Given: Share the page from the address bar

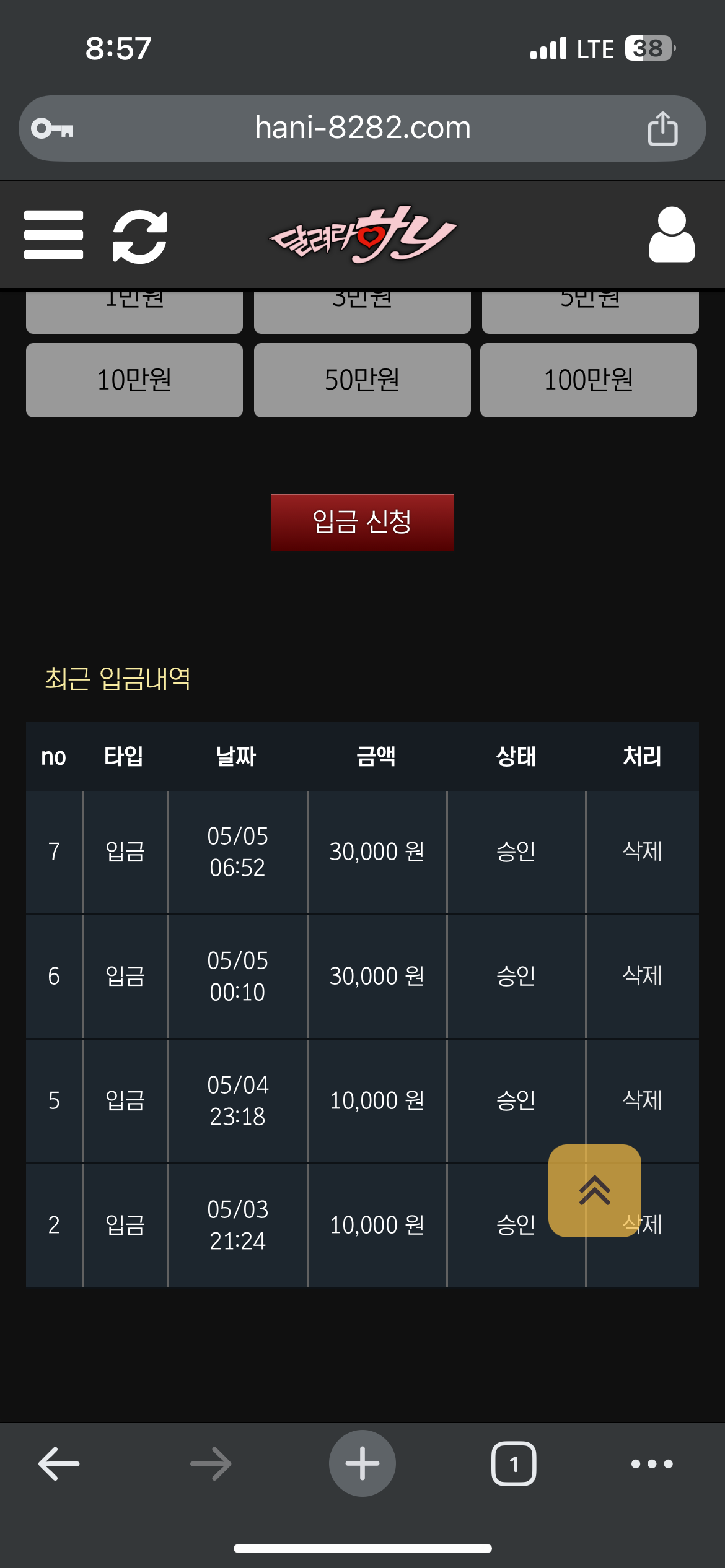Looking at the screenshot, I should pos(662,128).
